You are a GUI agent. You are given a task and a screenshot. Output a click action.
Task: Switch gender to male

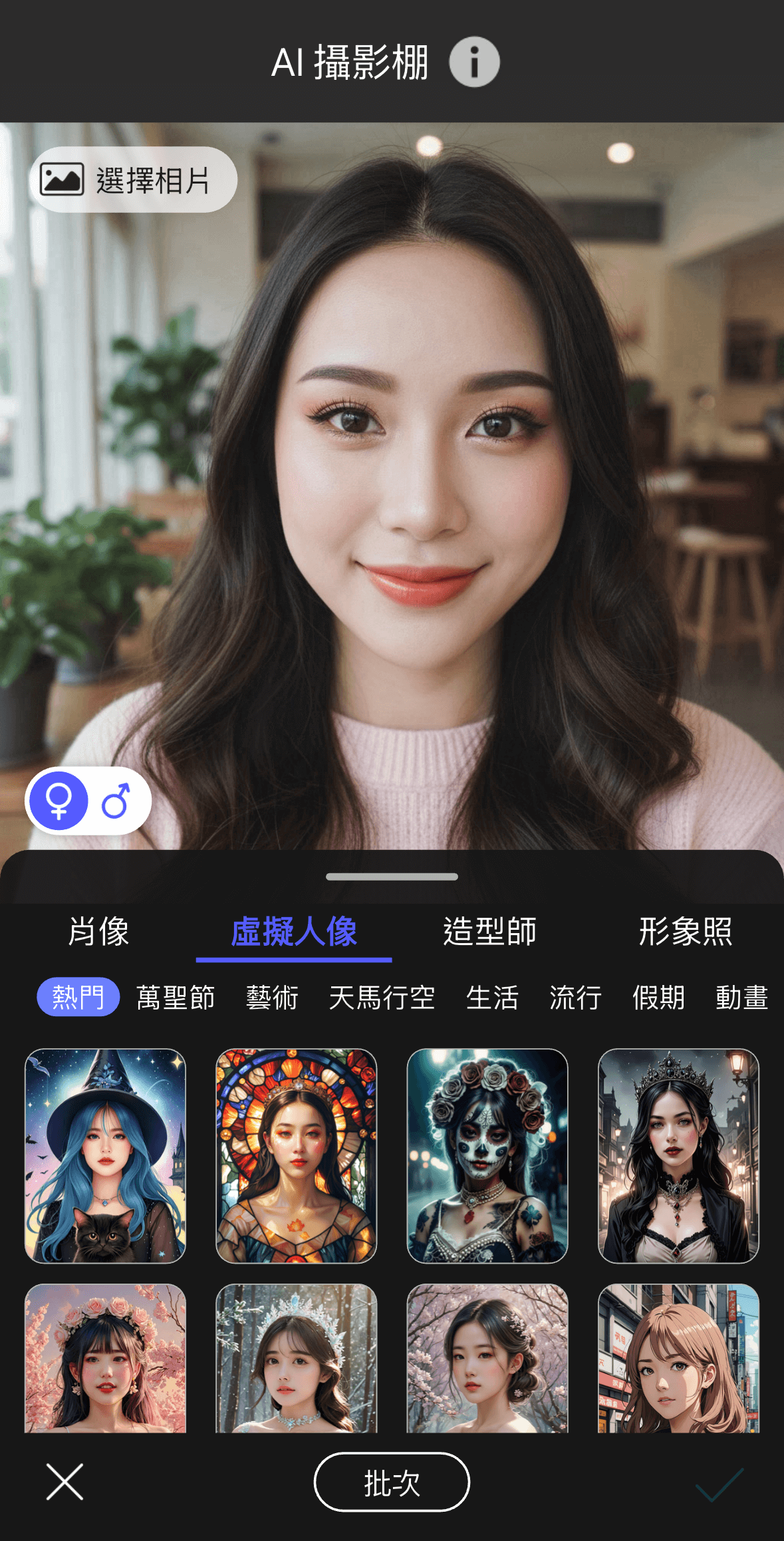coord(116,801)
